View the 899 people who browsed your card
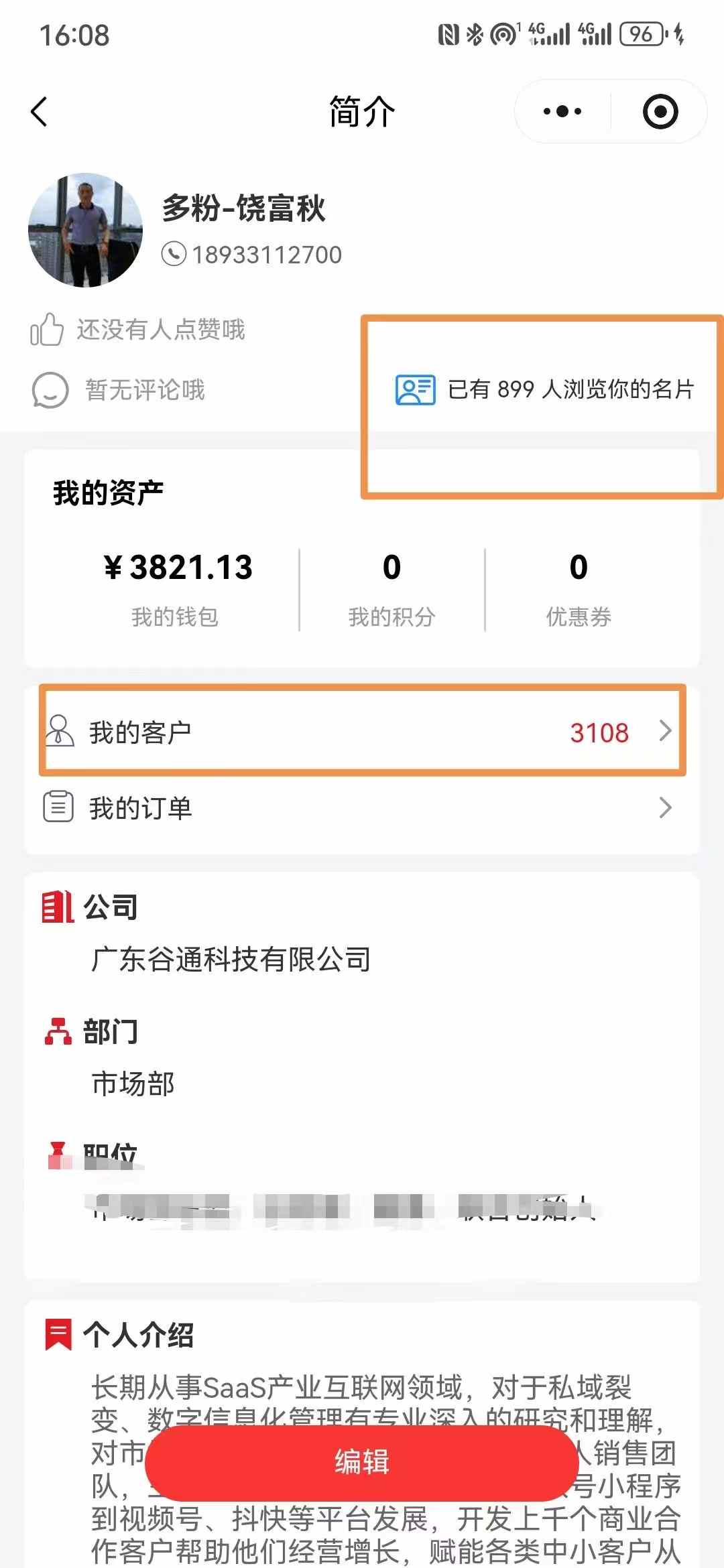This screenshot has height=1568, width=724. click(544, 389)
